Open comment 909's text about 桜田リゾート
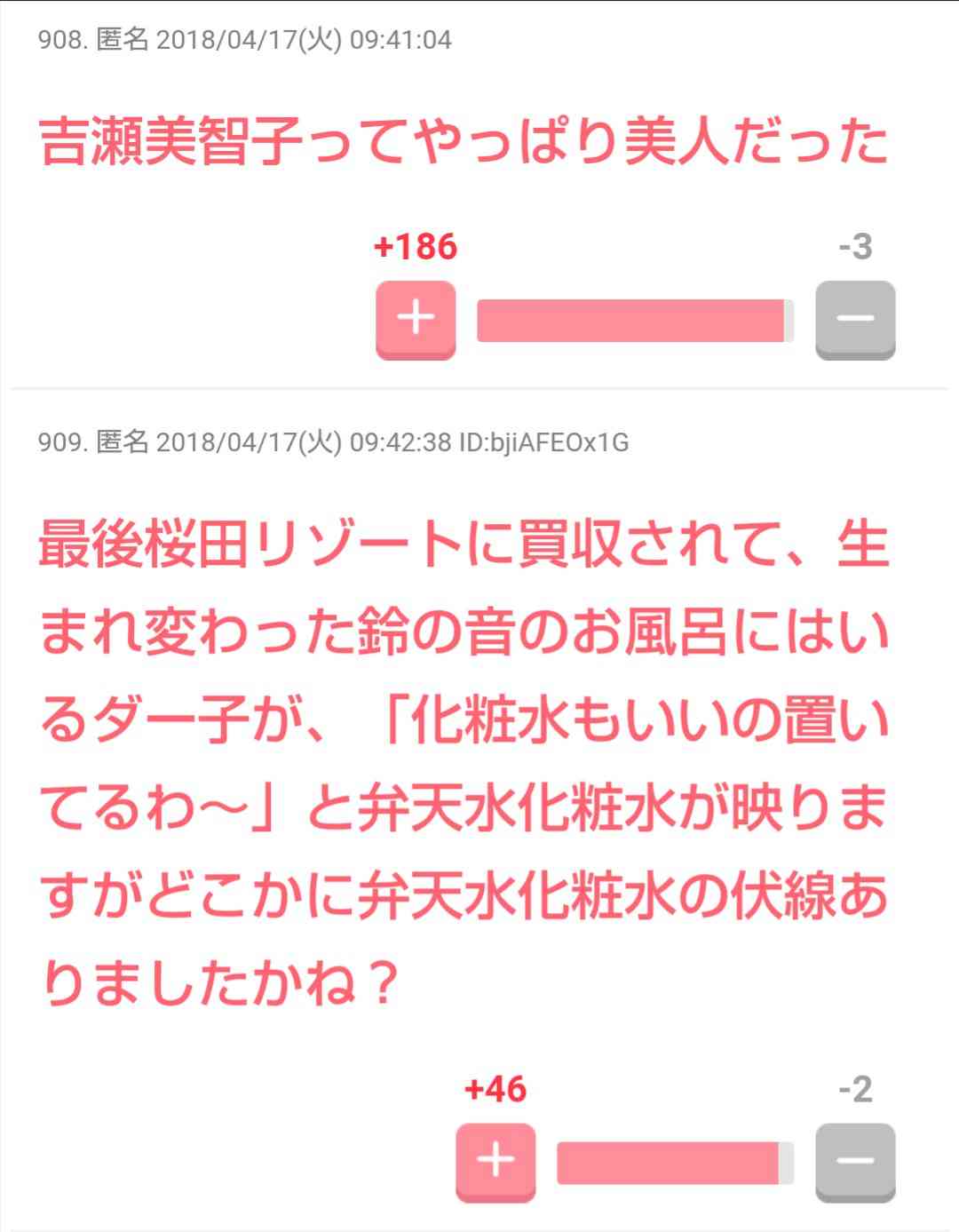 (x=462, y=755)
